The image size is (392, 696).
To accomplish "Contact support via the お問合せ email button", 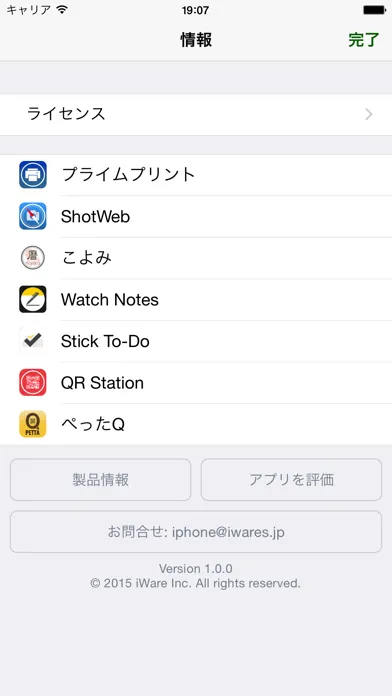I will point(196,532).
